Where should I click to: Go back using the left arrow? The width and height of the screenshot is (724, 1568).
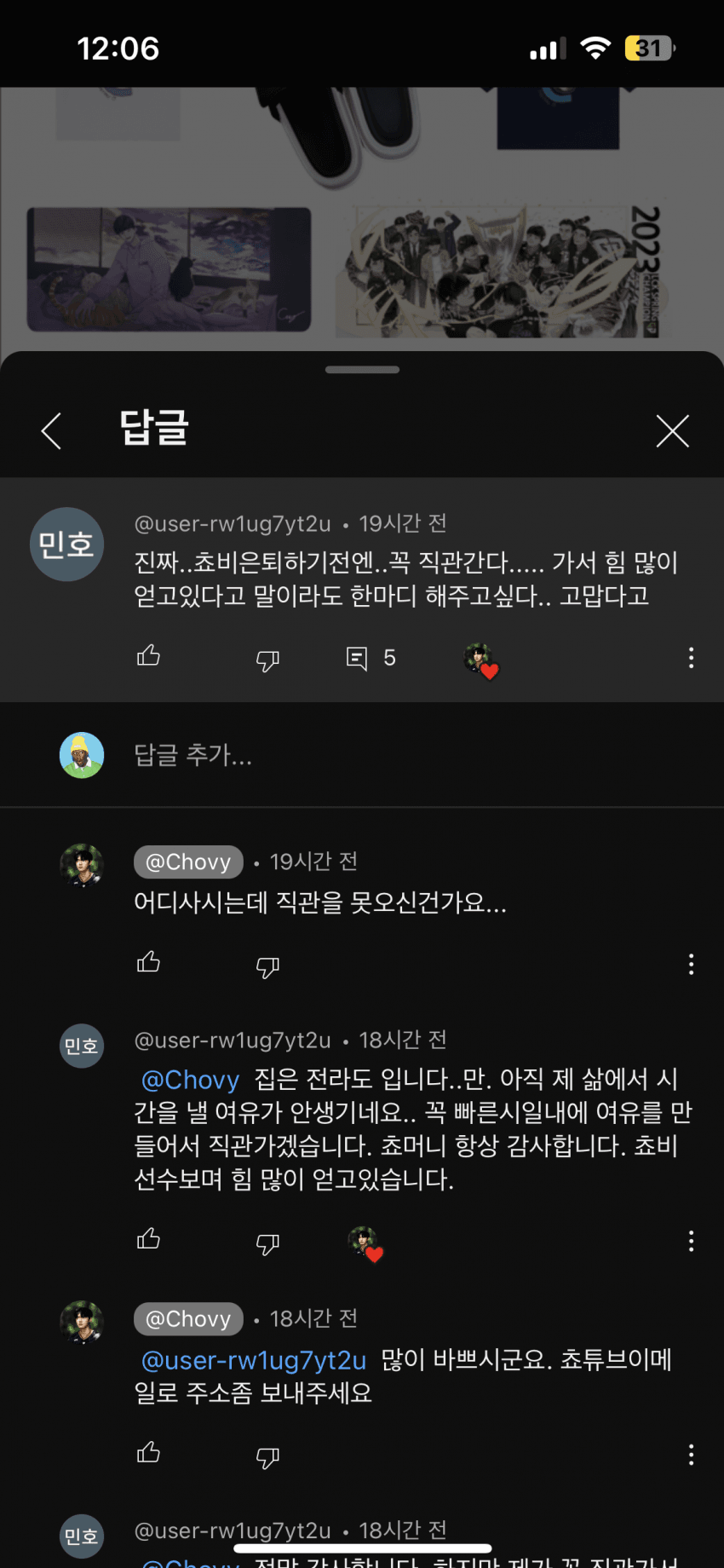tap(50, 430)
